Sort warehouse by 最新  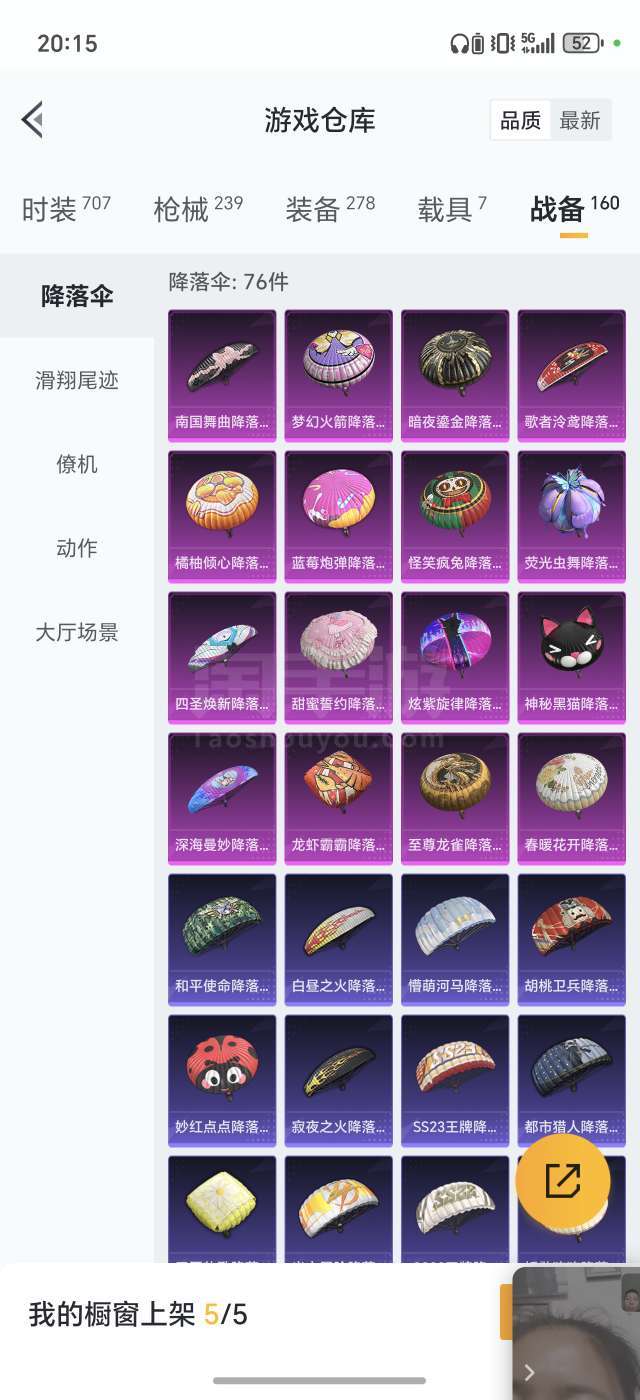tap(579, 120)
